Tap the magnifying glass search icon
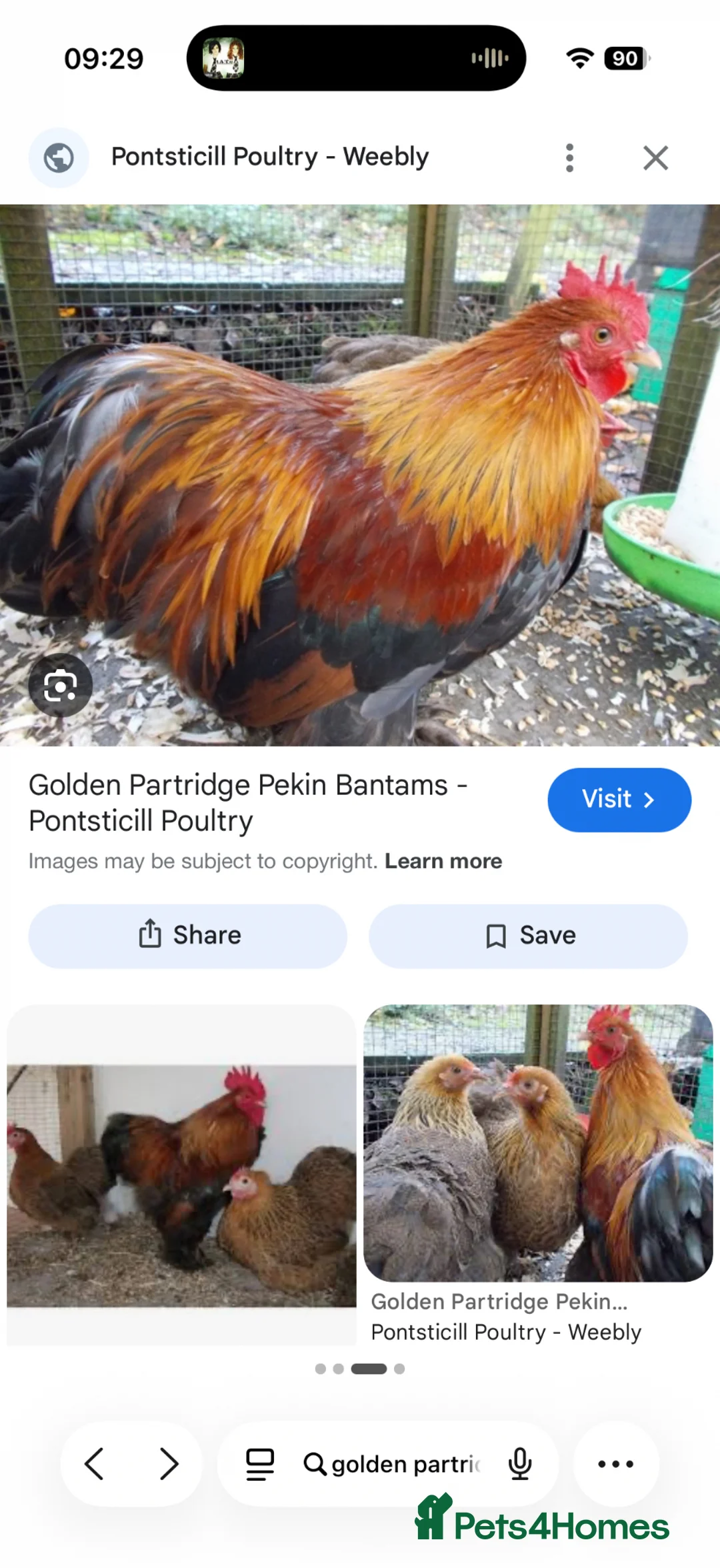Screen dimensions: 720x1568 315,1464
